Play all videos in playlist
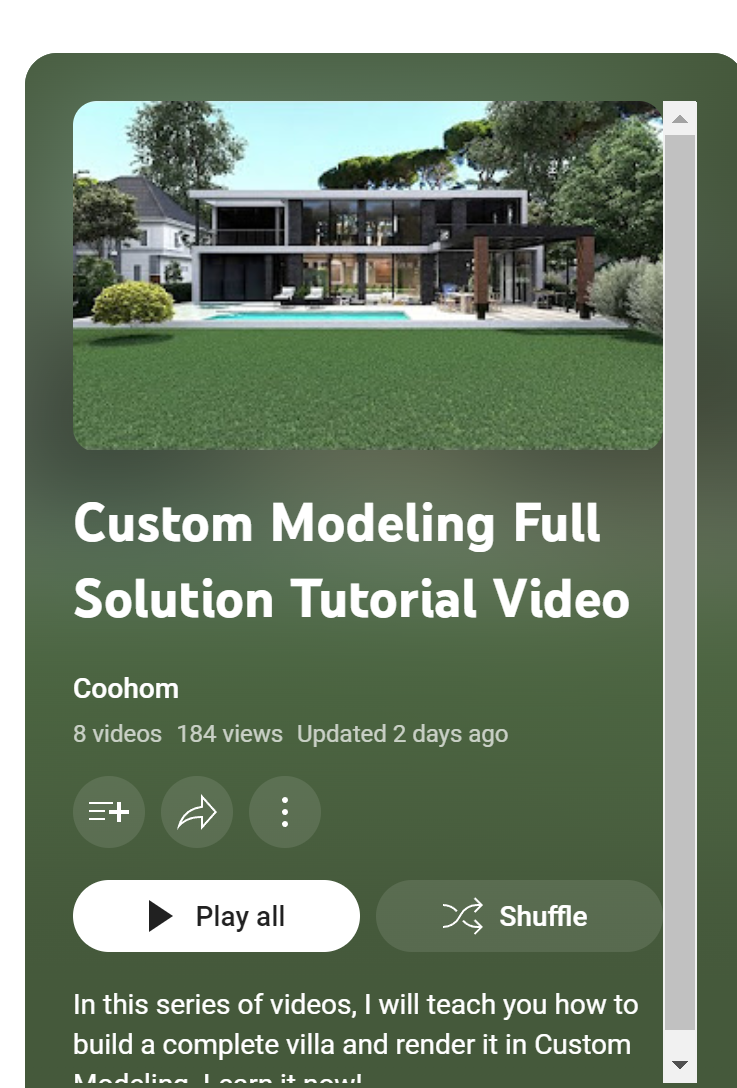This screenshot has width=737, height=1088. [x=216, y=916]
